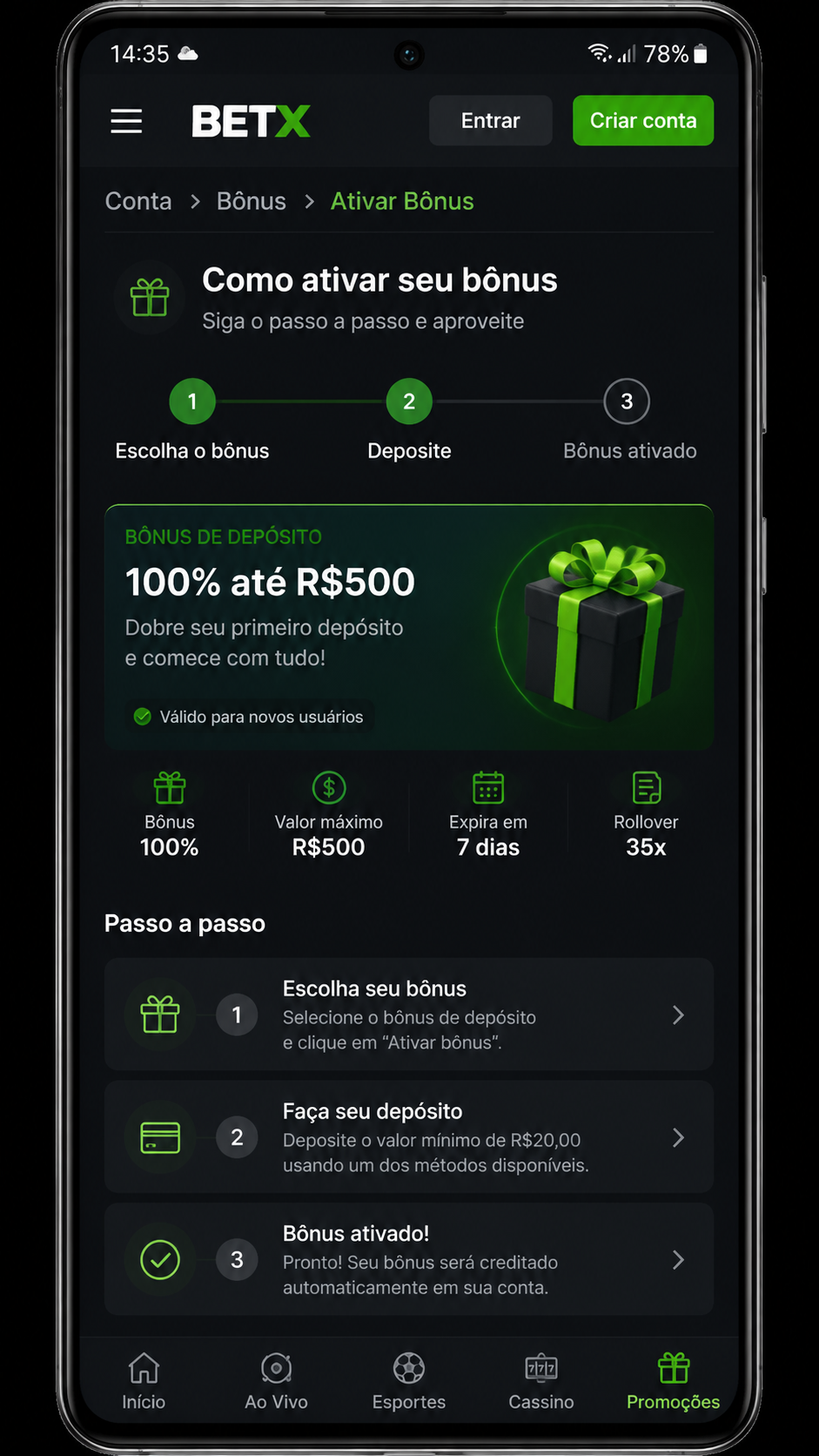Screen dimensions: 819x1456
Task: Go to the Esportes tab
Action: 409,1381
